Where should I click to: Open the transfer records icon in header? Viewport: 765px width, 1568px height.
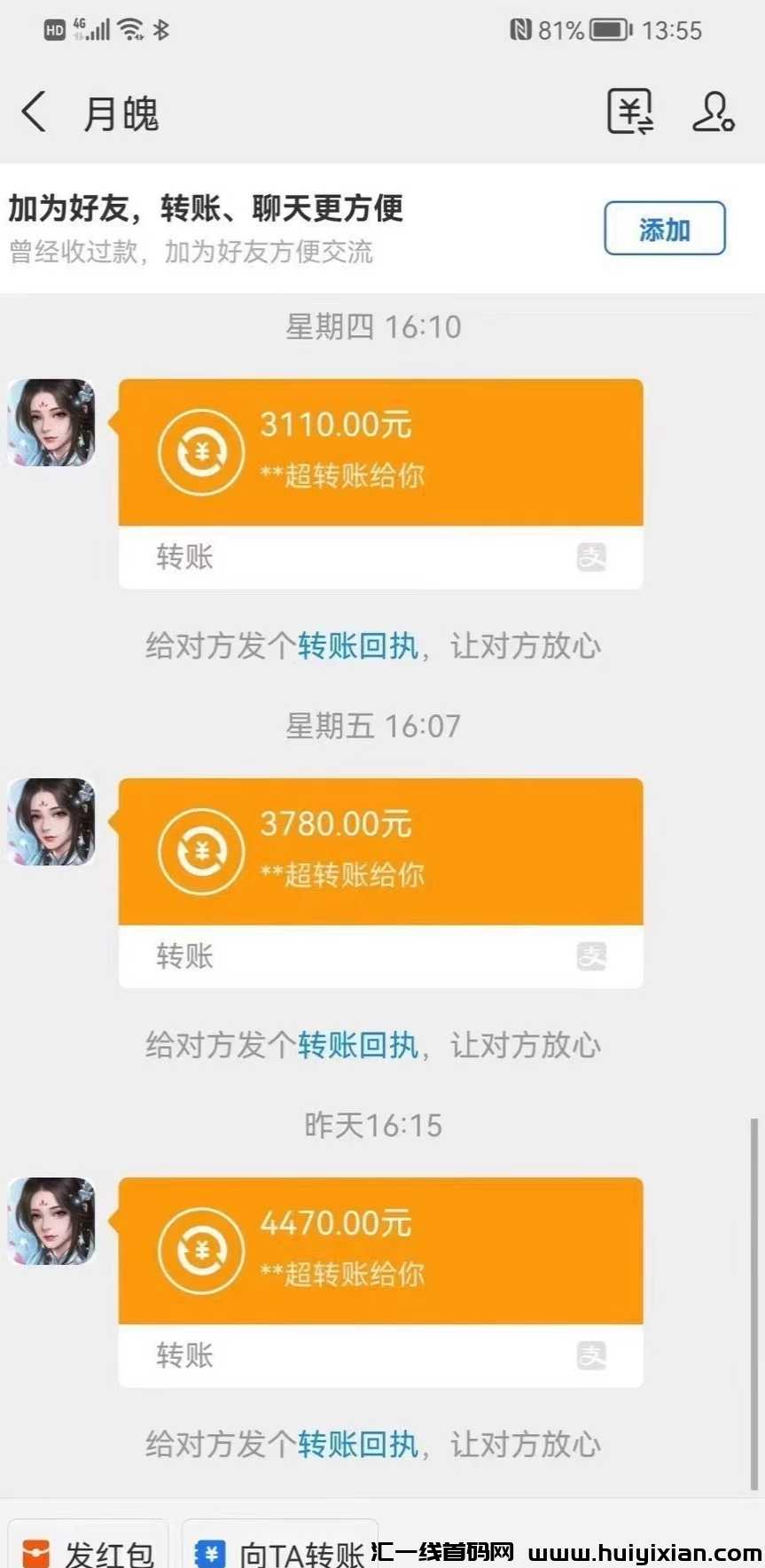[629, 112]
